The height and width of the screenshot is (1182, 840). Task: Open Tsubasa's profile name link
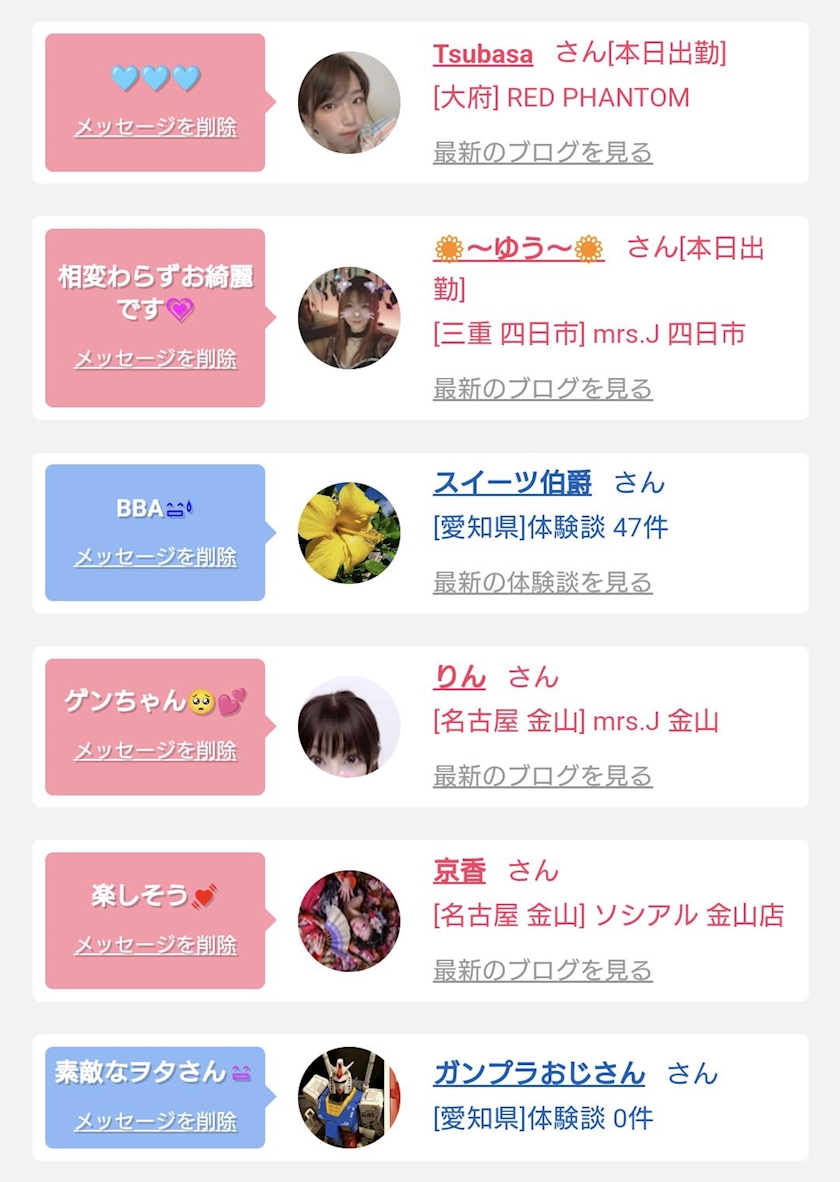pos(483,54)
